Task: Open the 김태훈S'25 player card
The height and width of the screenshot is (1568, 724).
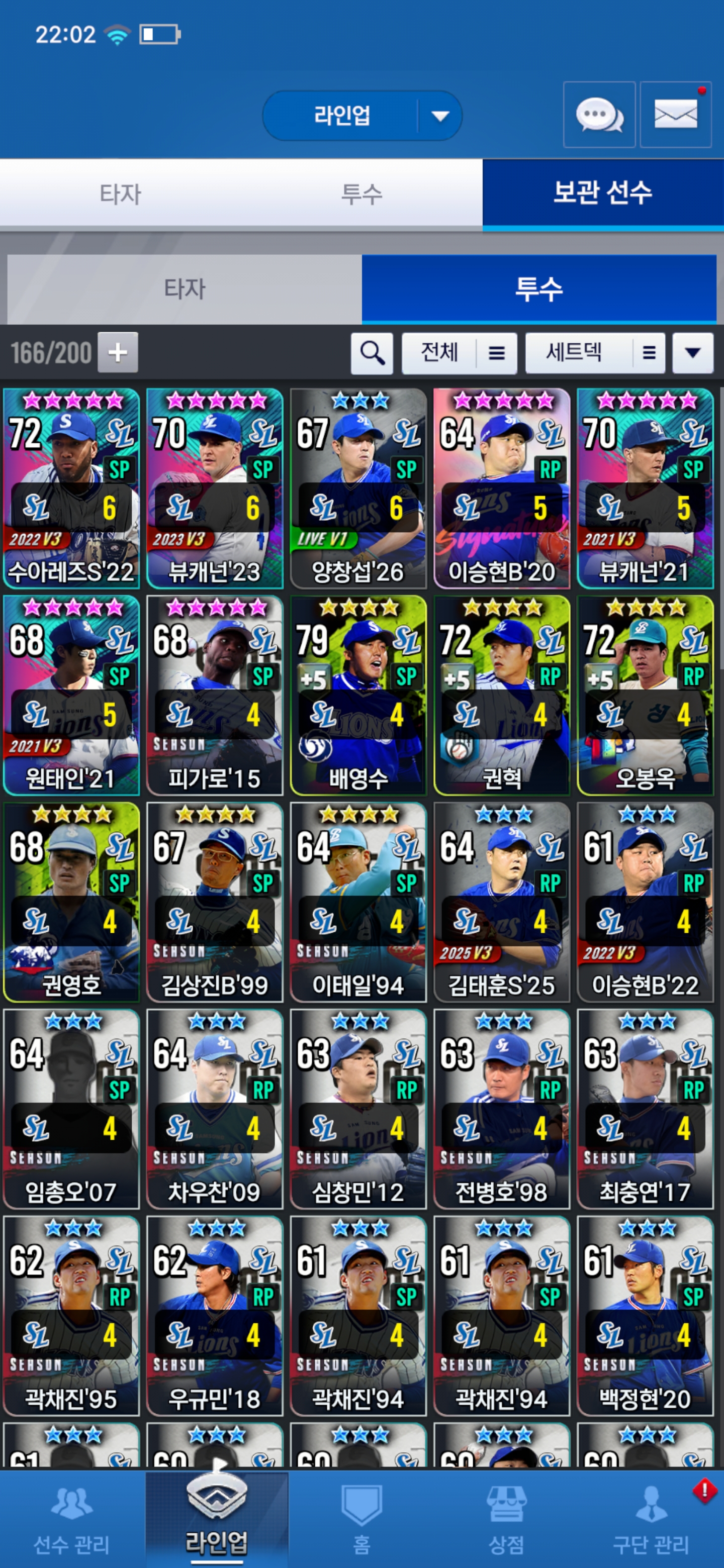Action: (501, 902)
